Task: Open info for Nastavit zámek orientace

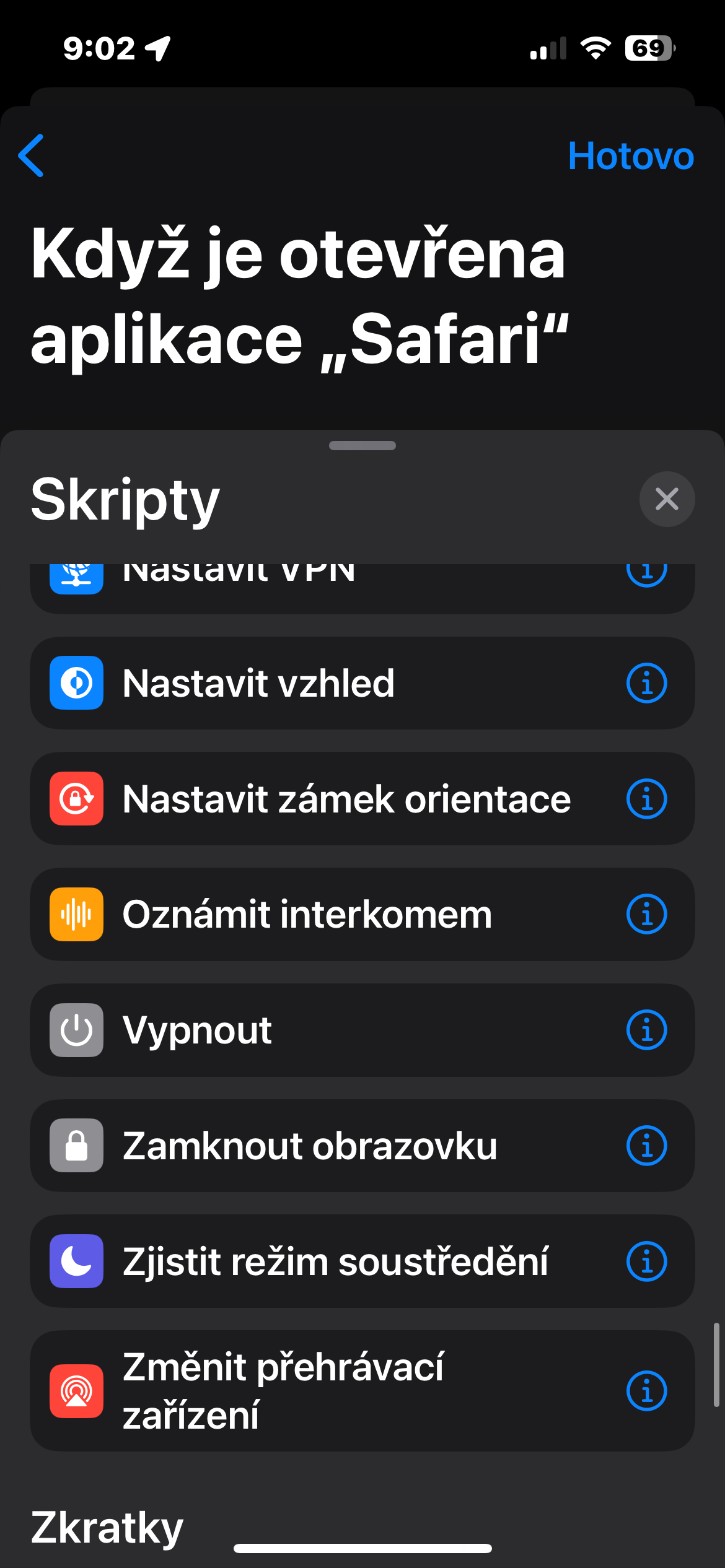Action: point(646,799)
